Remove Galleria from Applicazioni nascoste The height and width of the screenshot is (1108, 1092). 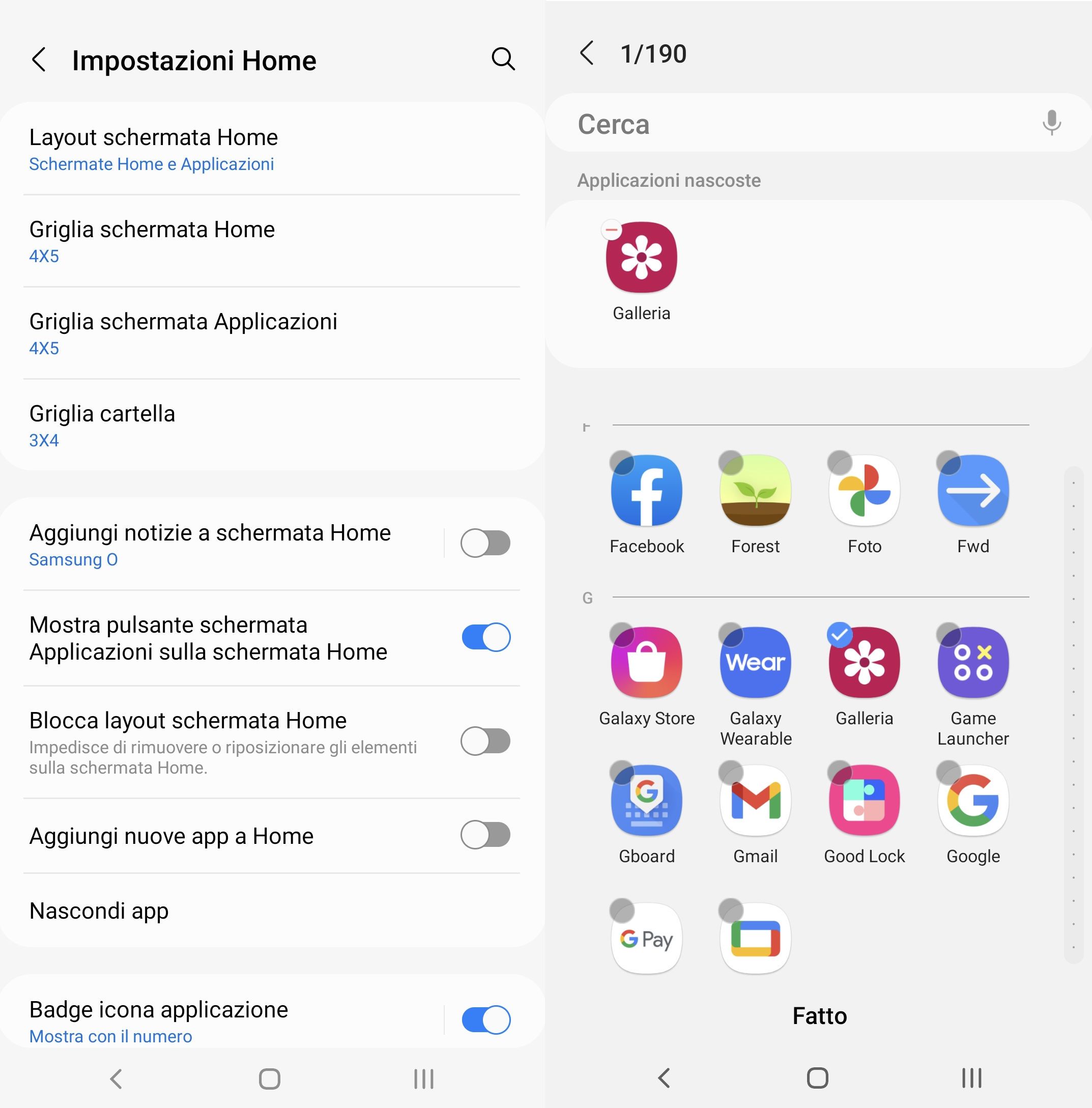pos(612,231)
